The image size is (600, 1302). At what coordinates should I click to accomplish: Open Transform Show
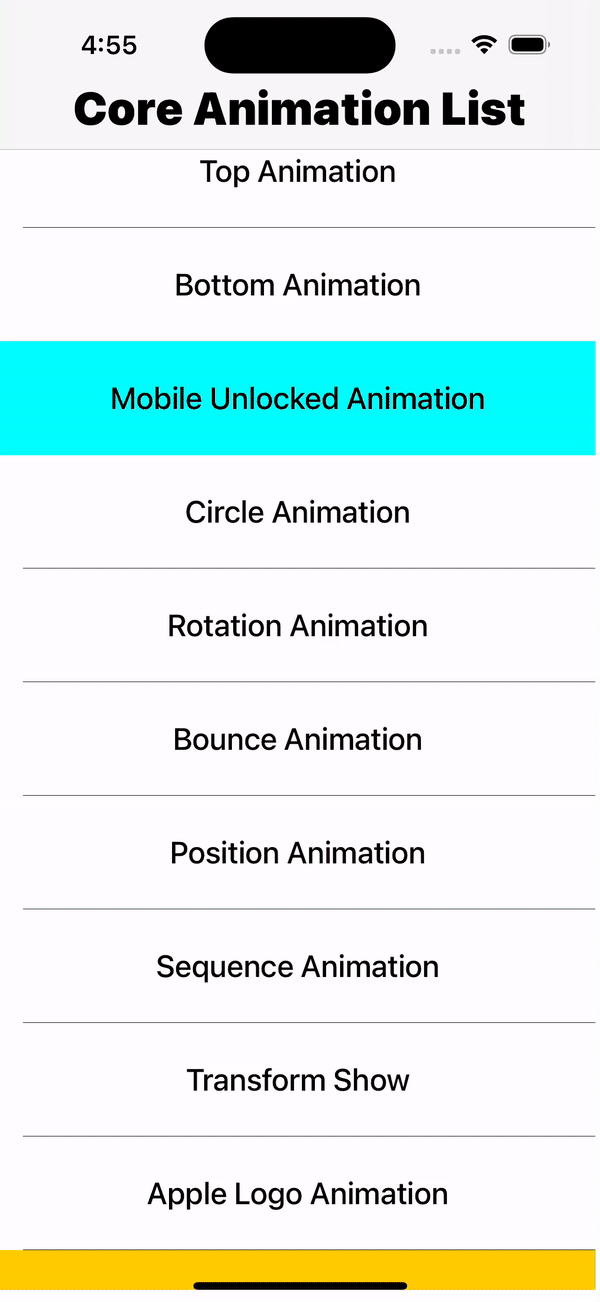298,1080
